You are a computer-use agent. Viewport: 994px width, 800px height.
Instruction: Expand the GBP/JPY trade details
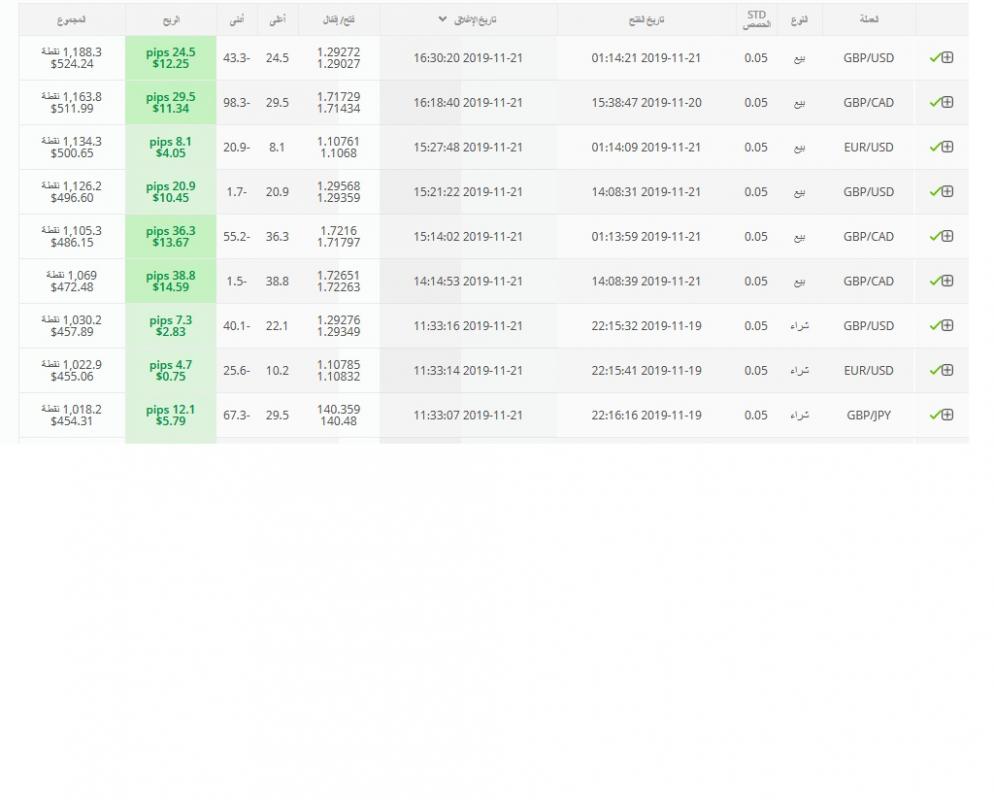pos(947,415)
